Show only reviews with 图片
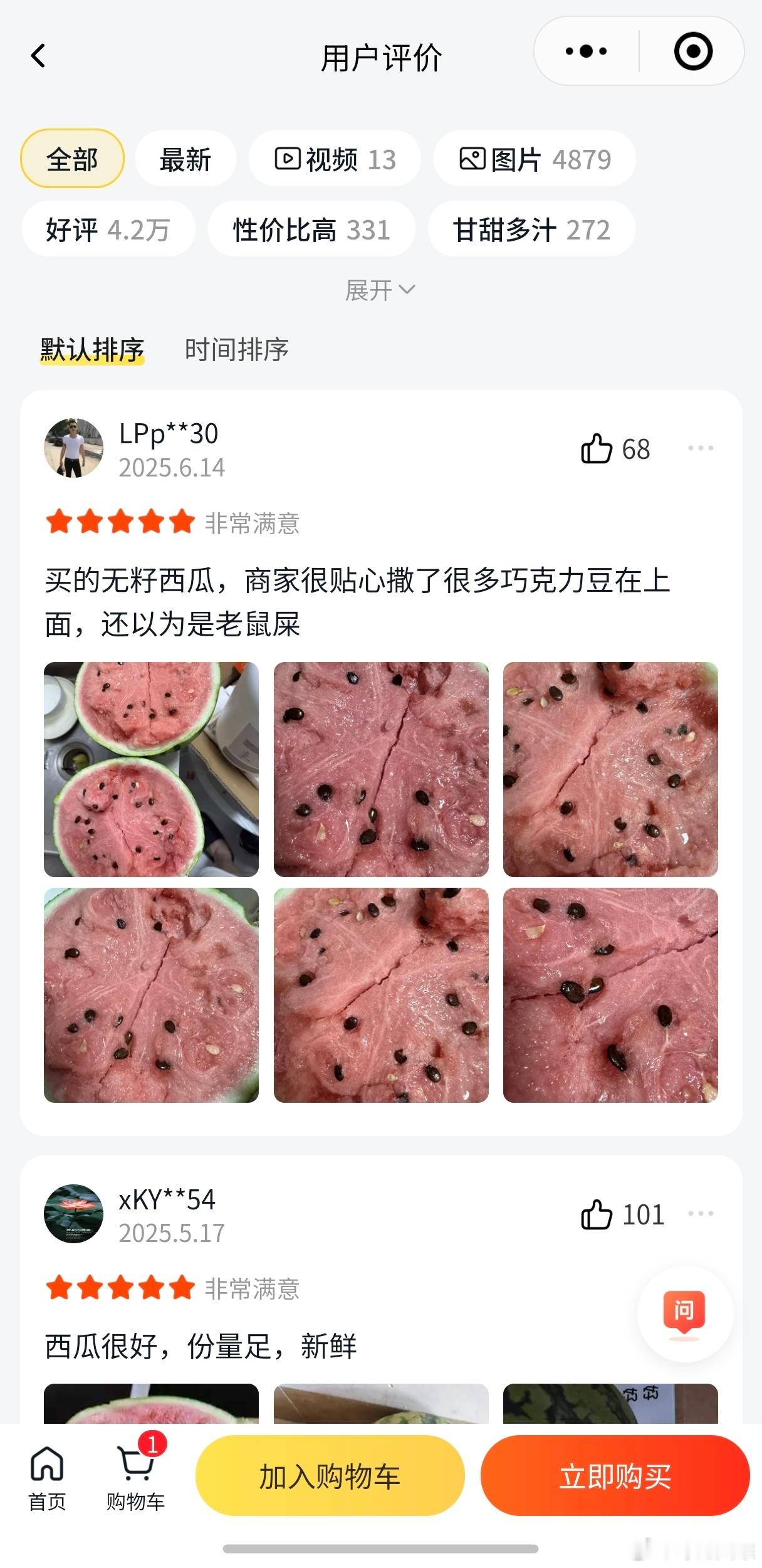This screenshot has height=1568, width=762. [x=535, y=159]
